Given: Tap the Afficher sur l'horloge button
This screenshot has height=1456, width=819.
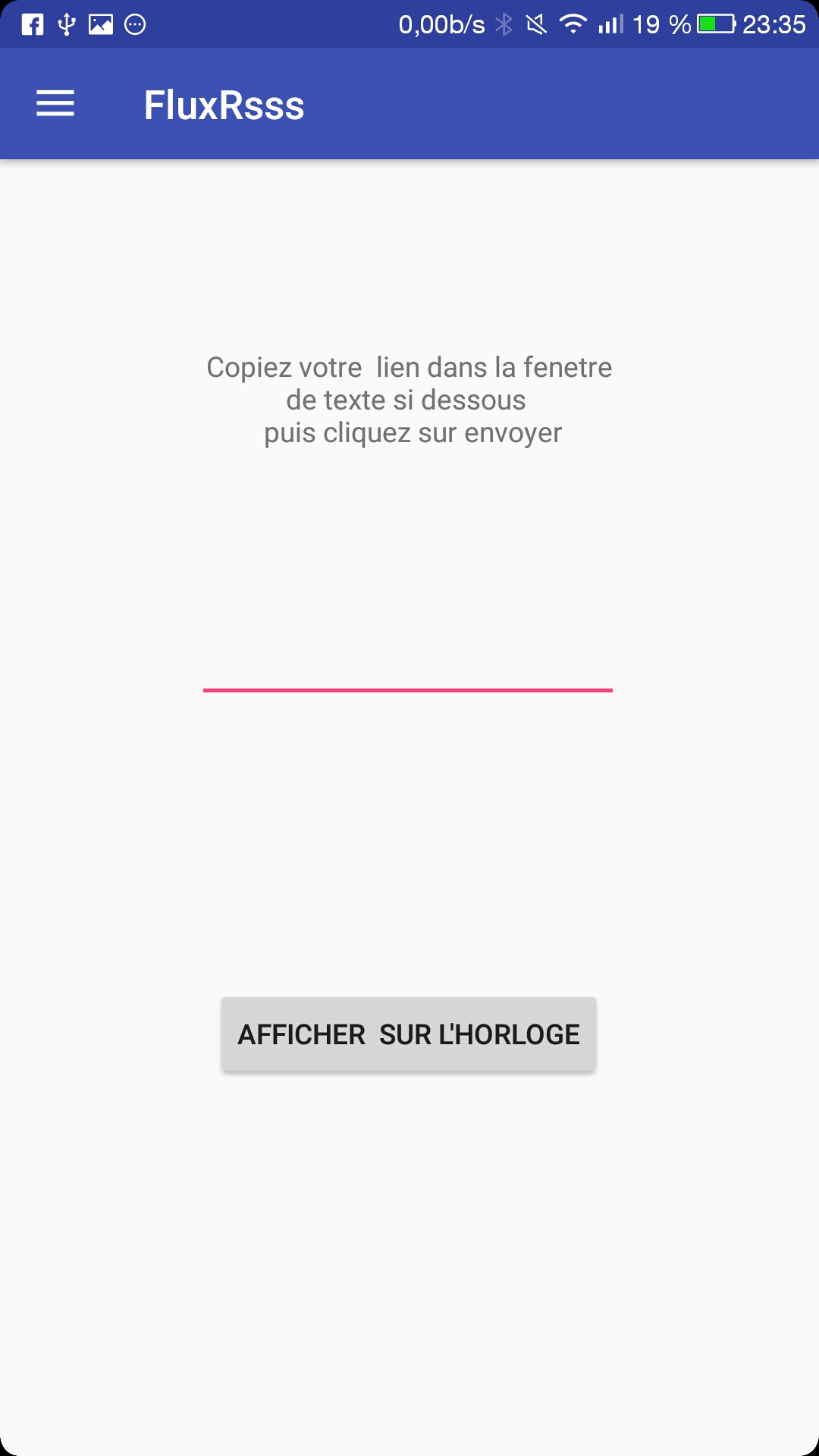Looking at the screenshot, I should coord(408,1034).
